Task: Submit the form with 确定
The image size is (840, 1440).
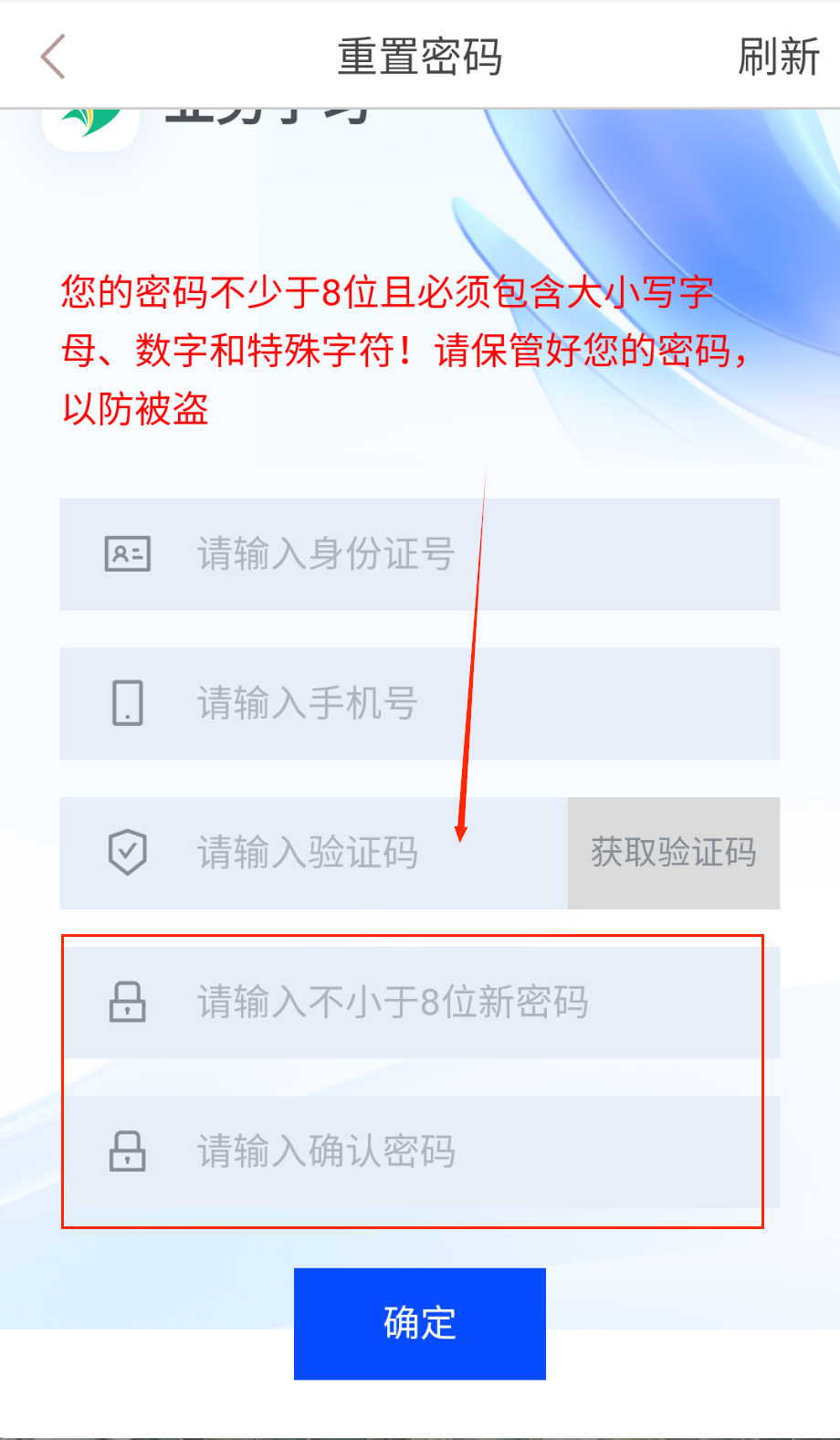Action: [420, 1323]
